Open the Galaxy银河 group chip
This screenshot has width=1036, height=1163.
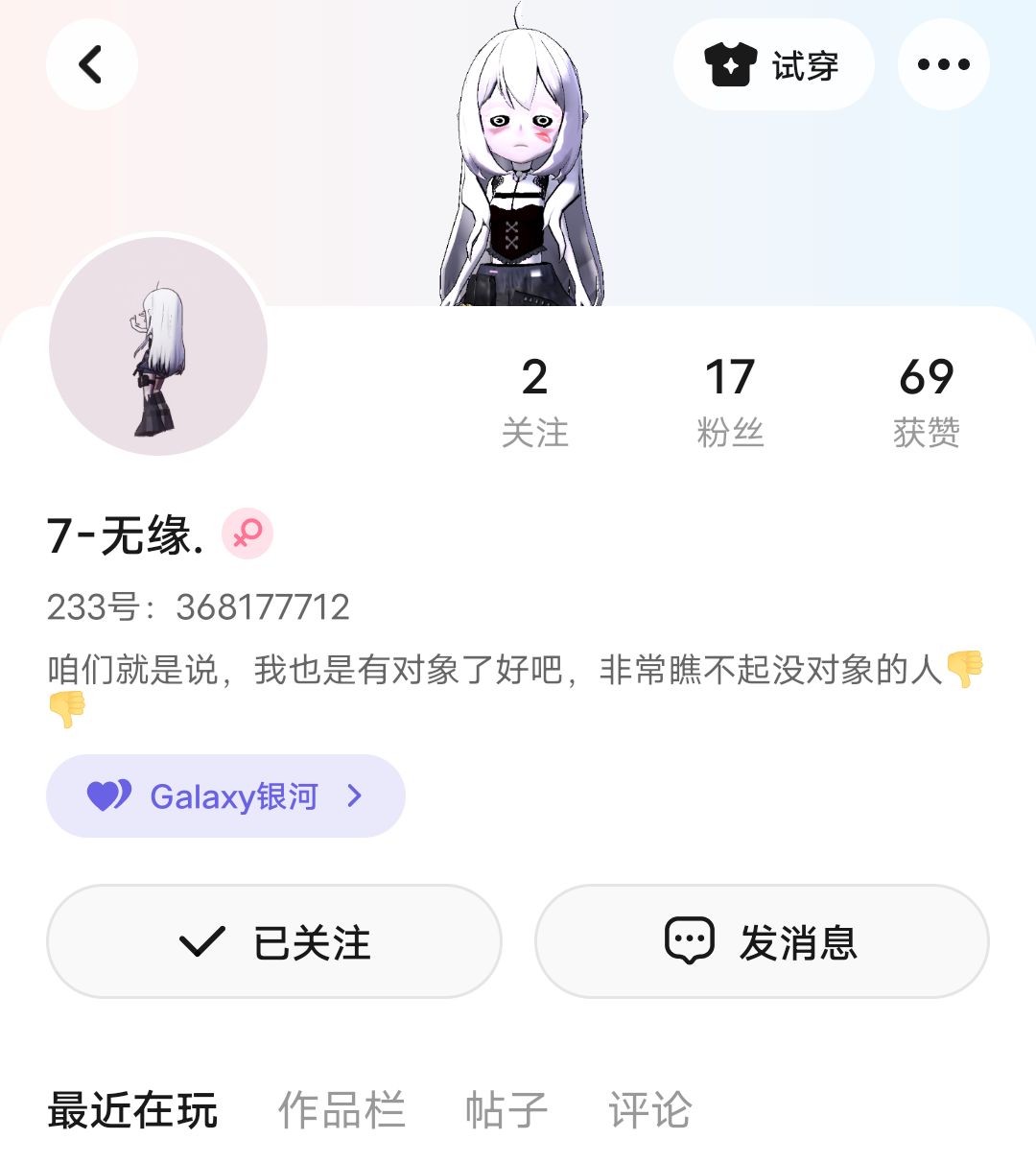(x=225, y=796)
